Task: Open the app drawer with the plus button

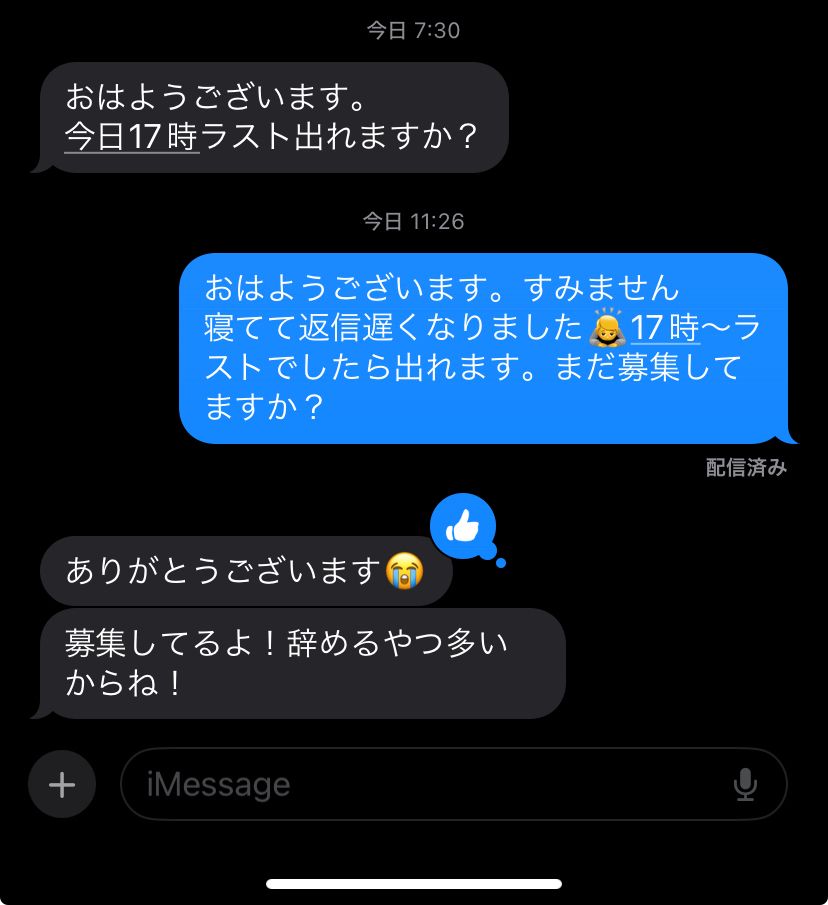Action: coord(61,784)
